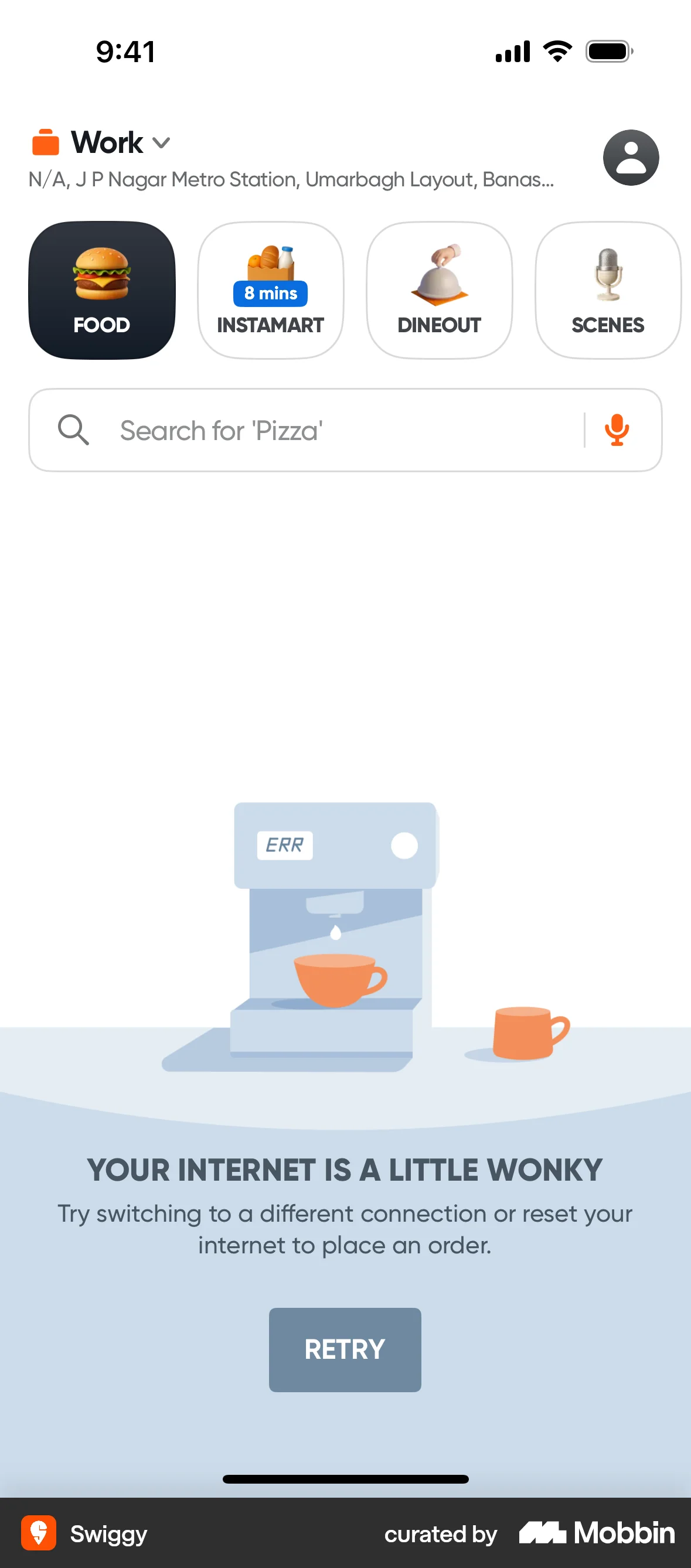This screenshot has width=691, height=1568.
Task: Select the FOOD burger icon
Action: click(101, 274)
